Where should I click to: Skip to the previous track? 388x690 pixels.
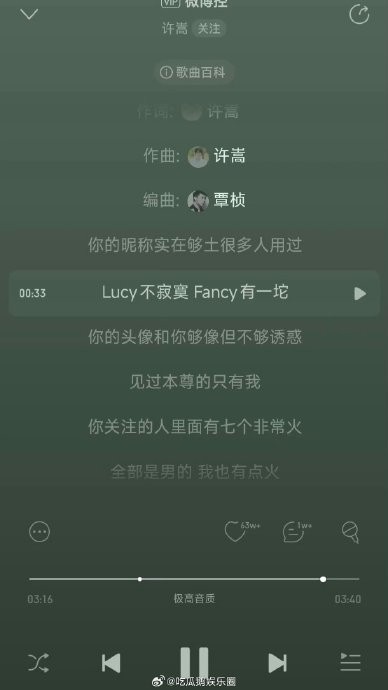111,663
